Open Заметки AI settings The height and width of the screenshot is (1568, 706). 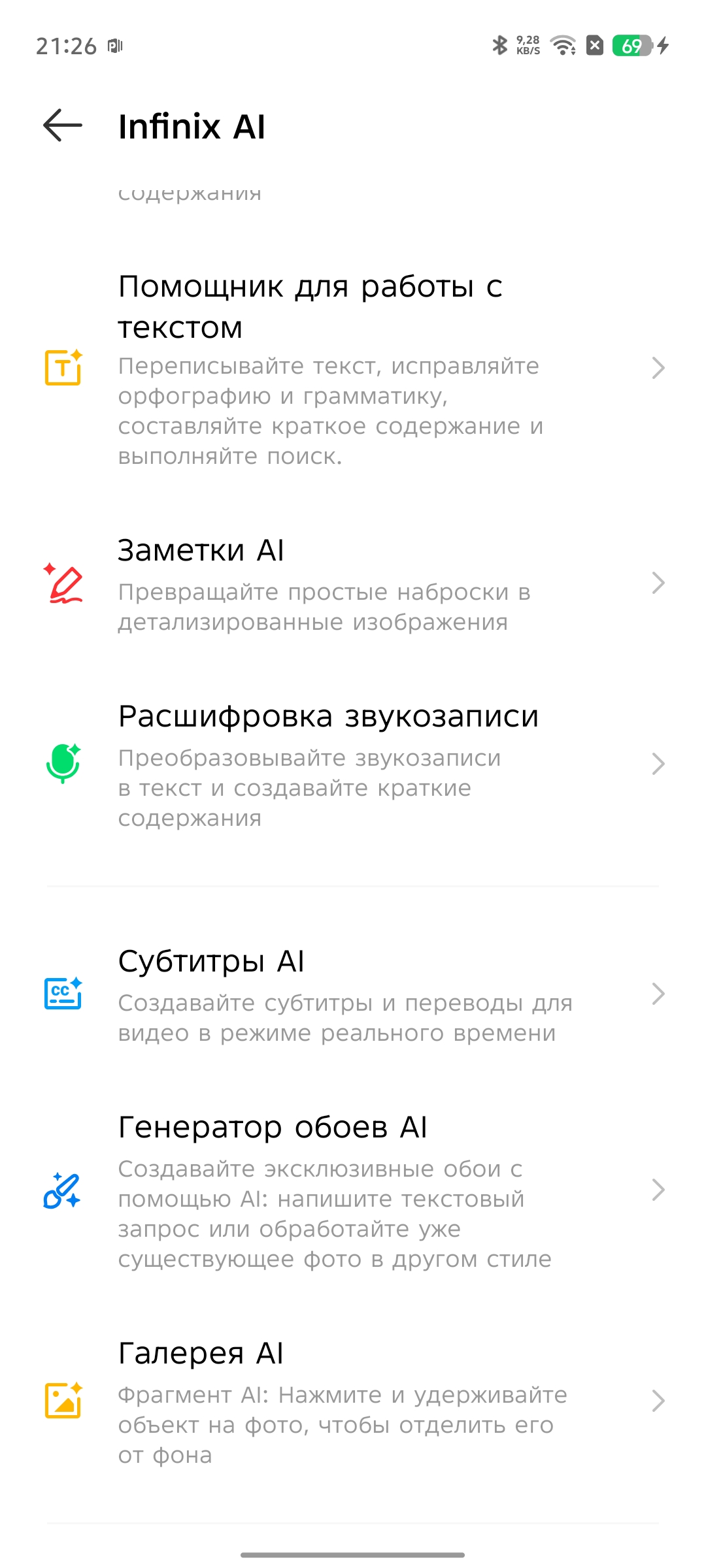pyautogui.click(x=353, y=583)
